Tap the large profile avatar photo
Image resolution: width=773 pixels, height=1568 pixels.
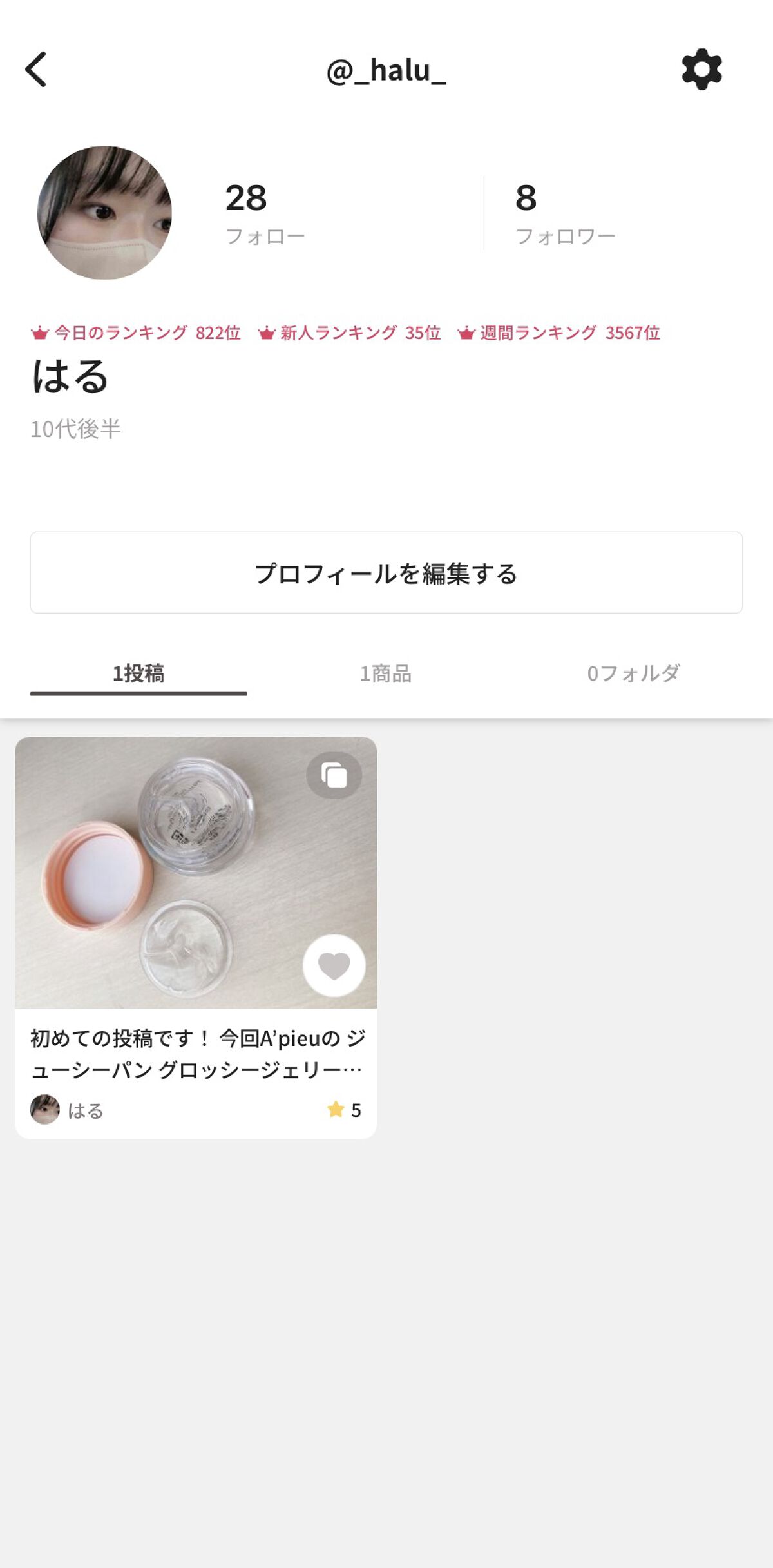(105, 213)
